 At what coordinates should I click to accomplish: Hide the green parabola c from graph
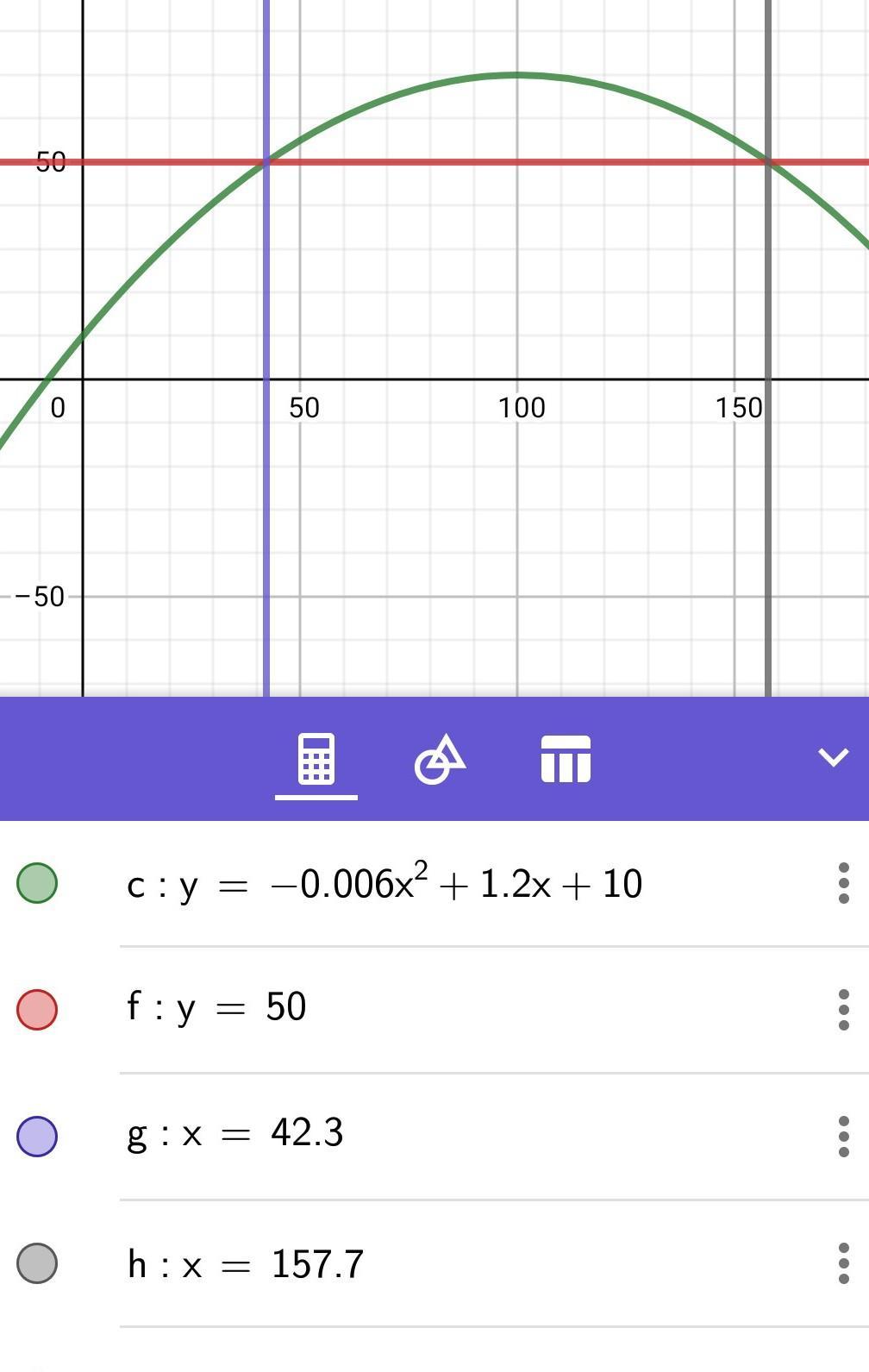[37, 883]
